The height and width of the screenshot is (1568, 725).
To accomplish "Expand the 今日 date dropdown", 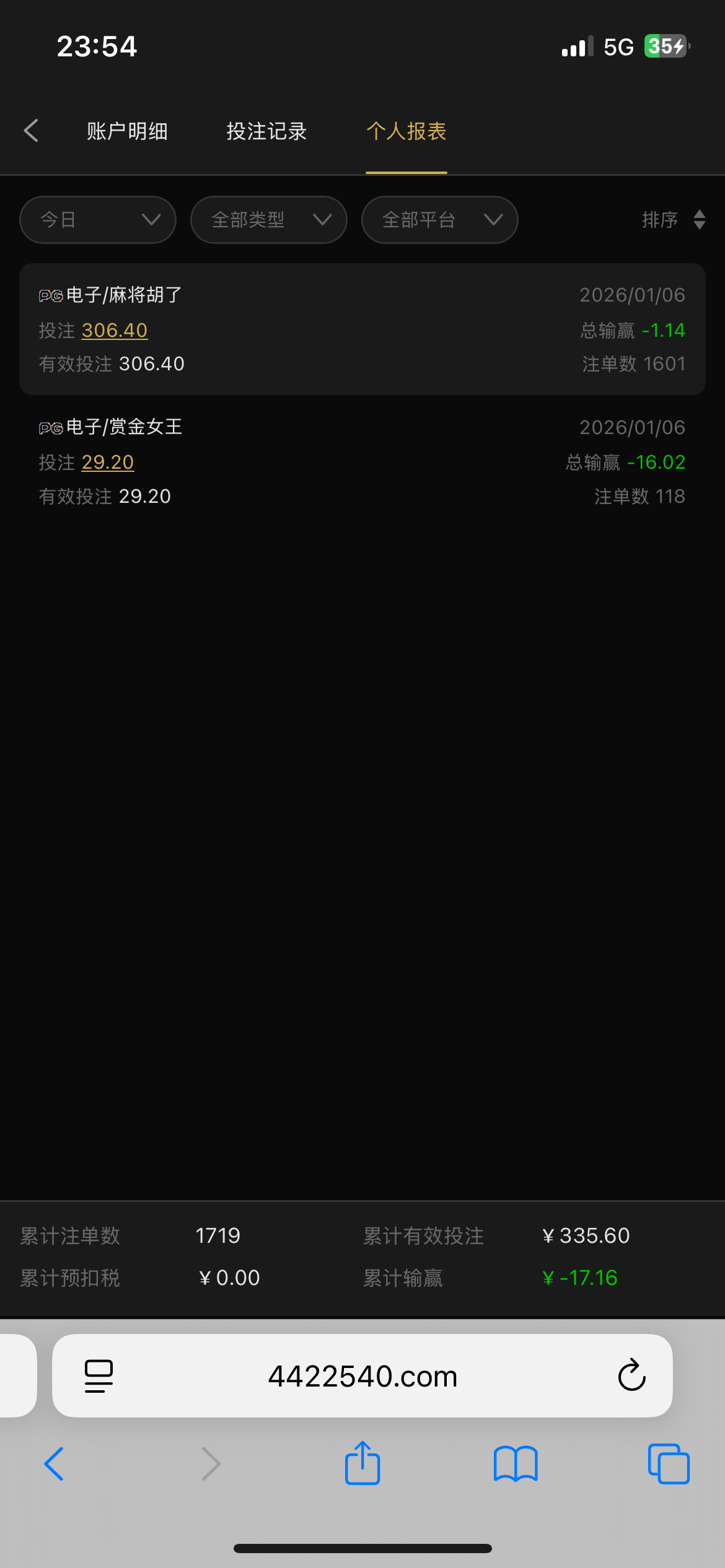I will click(98, 220).
